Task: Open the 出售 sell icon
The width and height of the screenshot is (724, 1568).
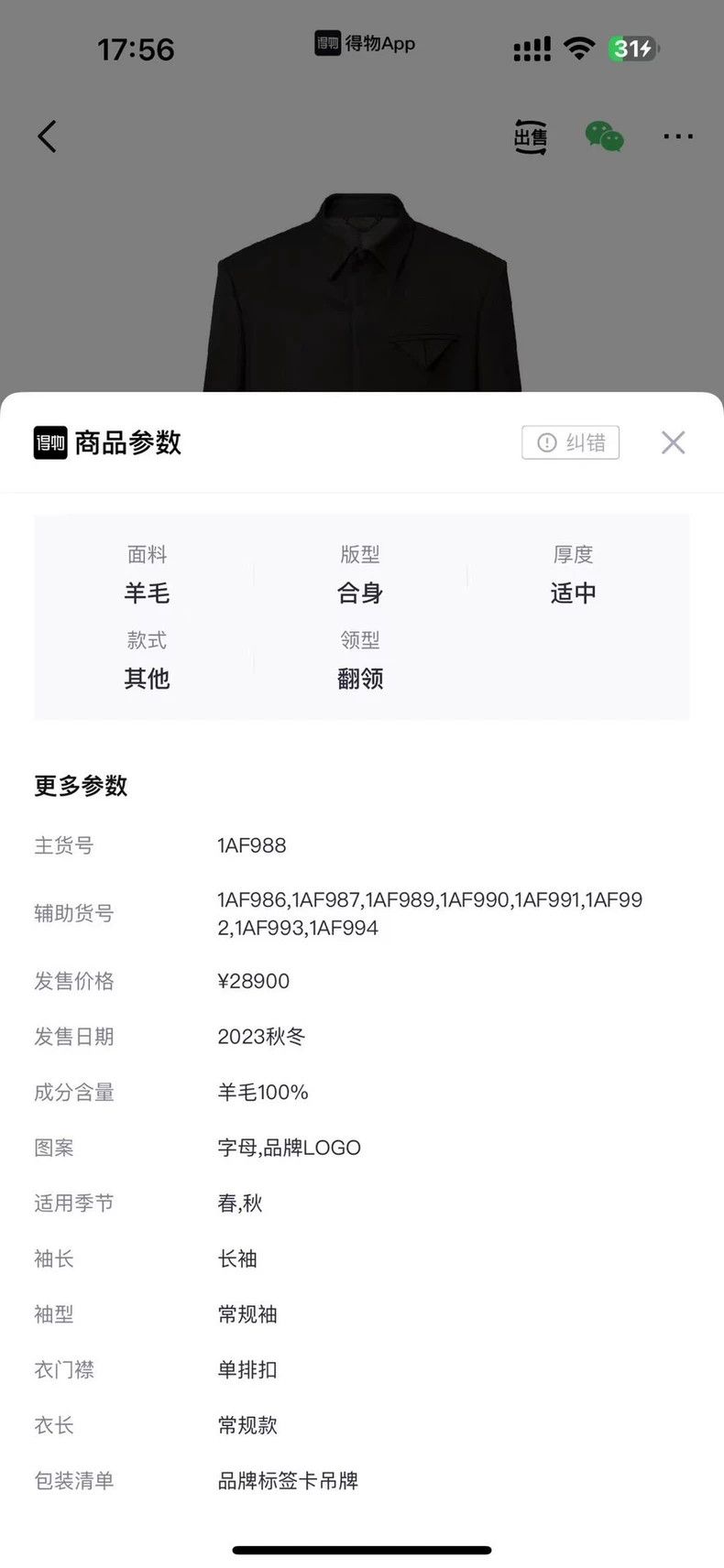Action: click(x=530, y=136)
